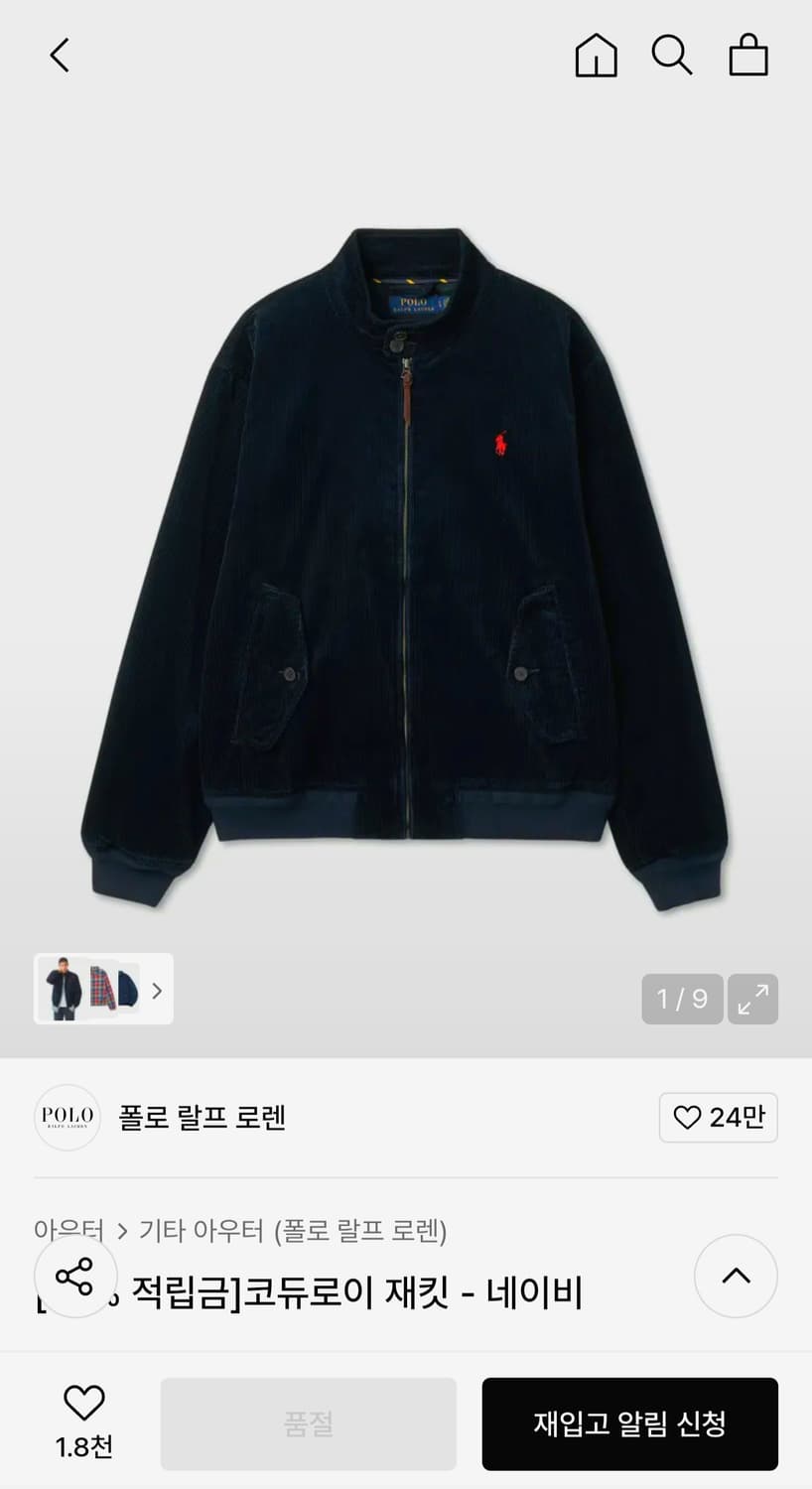Request restock alert via 재입고 알림 신청
The width and height of the screenshot is (812, 1489).
click(x=629, y=1422)
